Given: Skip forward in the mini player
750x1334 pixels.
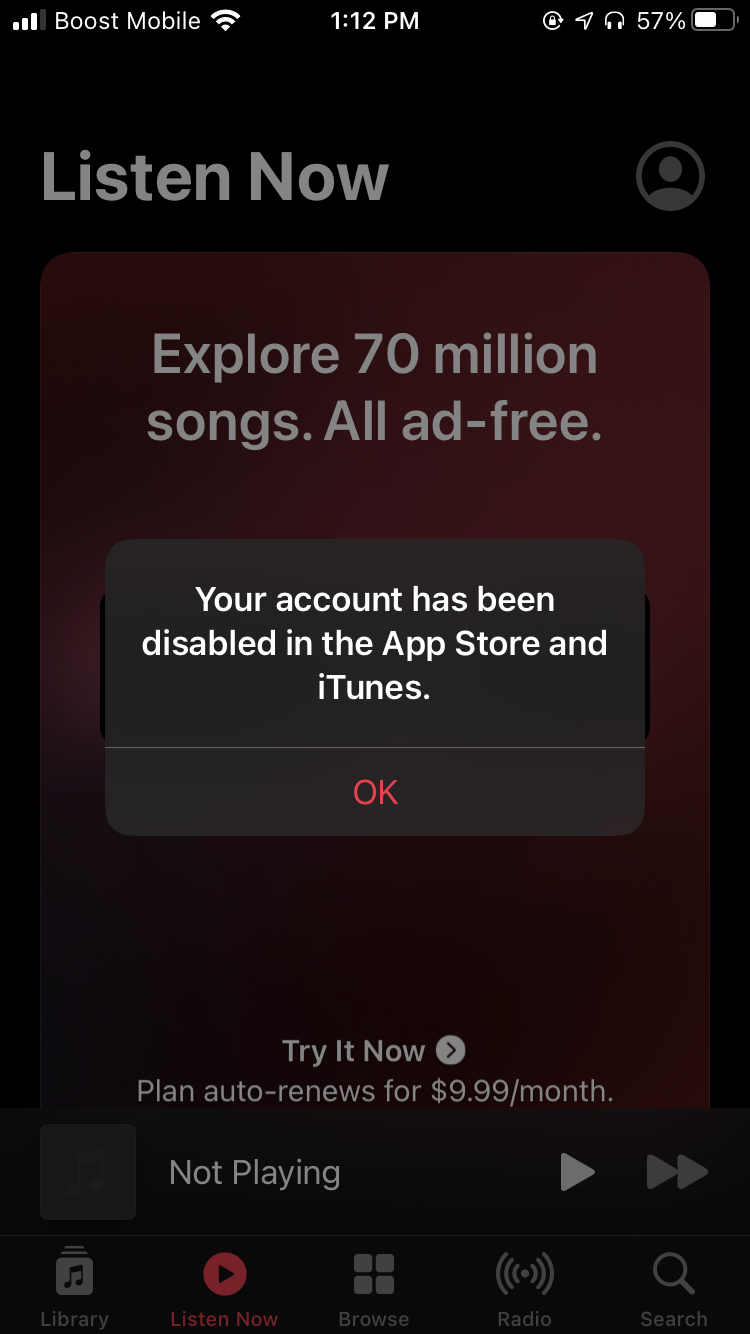Looking at the screenshot, I should coord(677,1172).
